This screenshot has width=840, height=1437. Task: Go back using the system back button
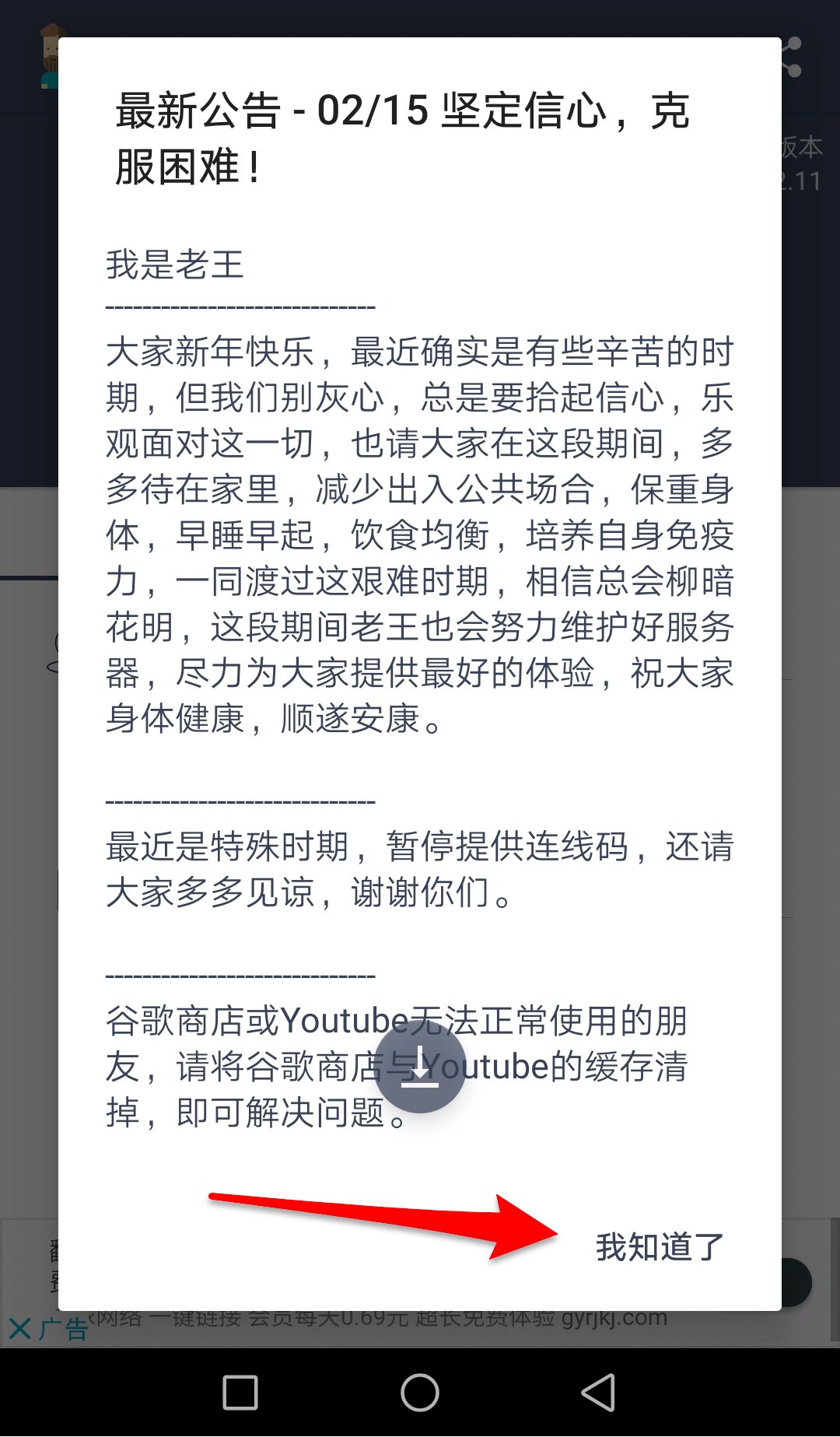(x=599, y=1392)
